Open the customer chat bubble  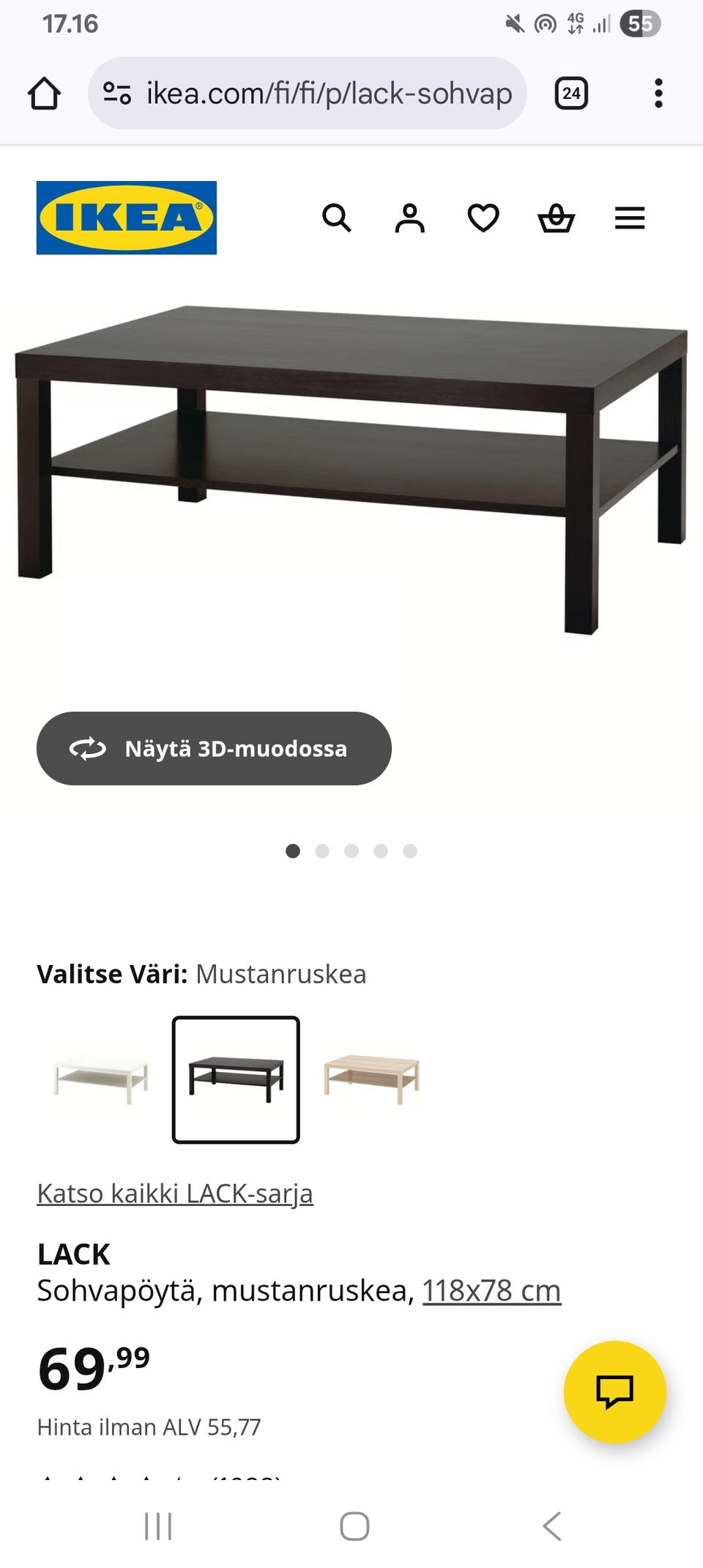click(x=615, y=1394)
